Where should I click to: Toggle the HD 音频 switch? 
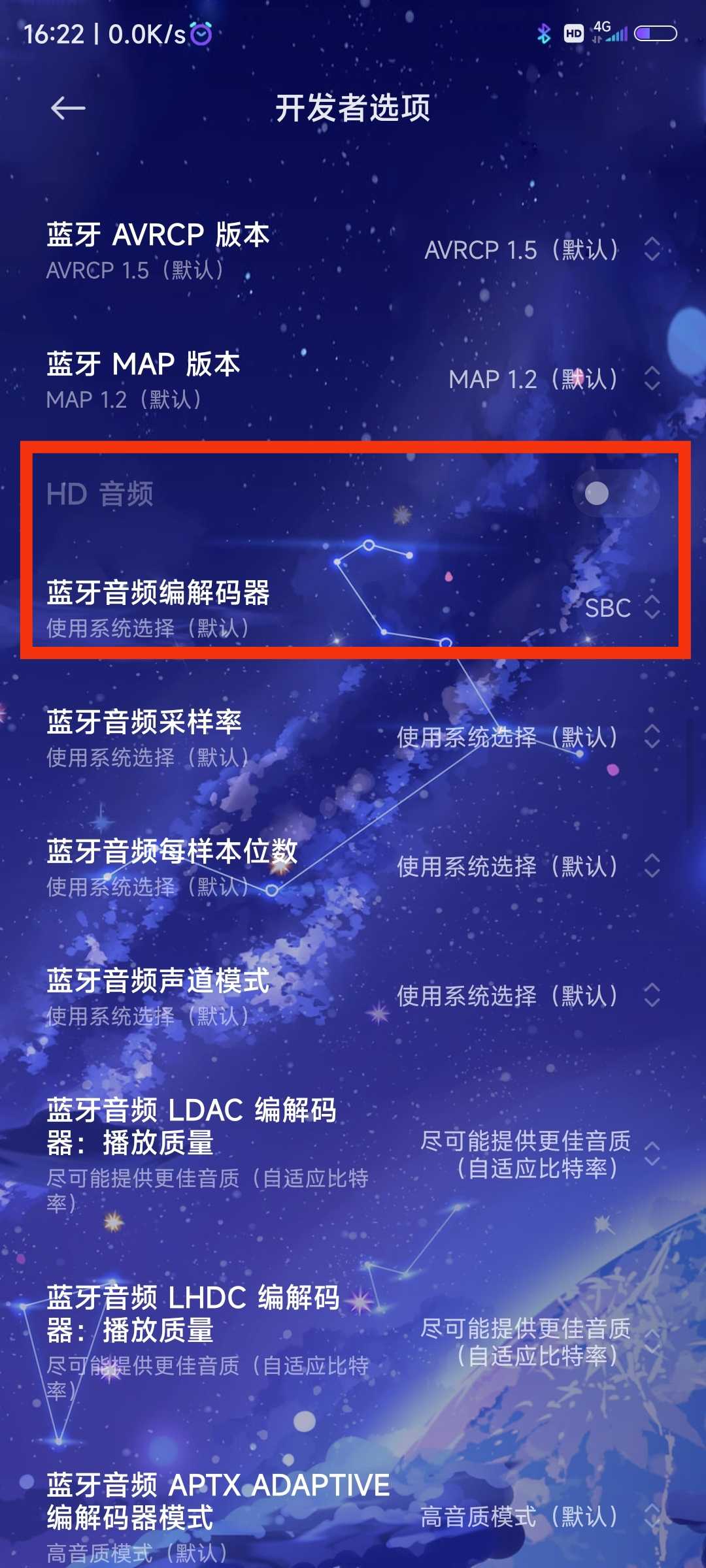pos(615,494)
